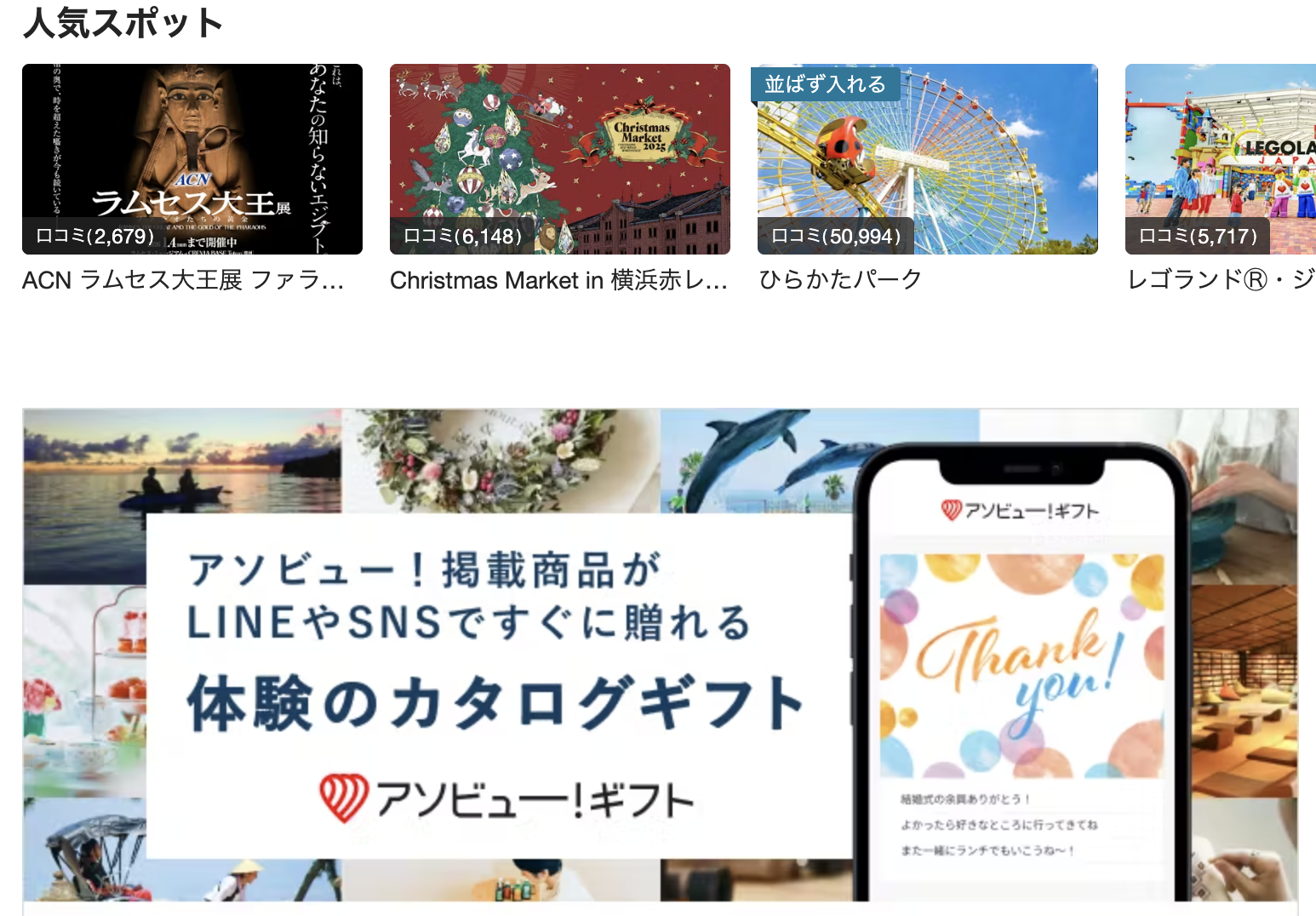Open the ACN ラムセス大王展 spot card
The height and width of the screenshot is (916, 1316).
tap(192, 159)
